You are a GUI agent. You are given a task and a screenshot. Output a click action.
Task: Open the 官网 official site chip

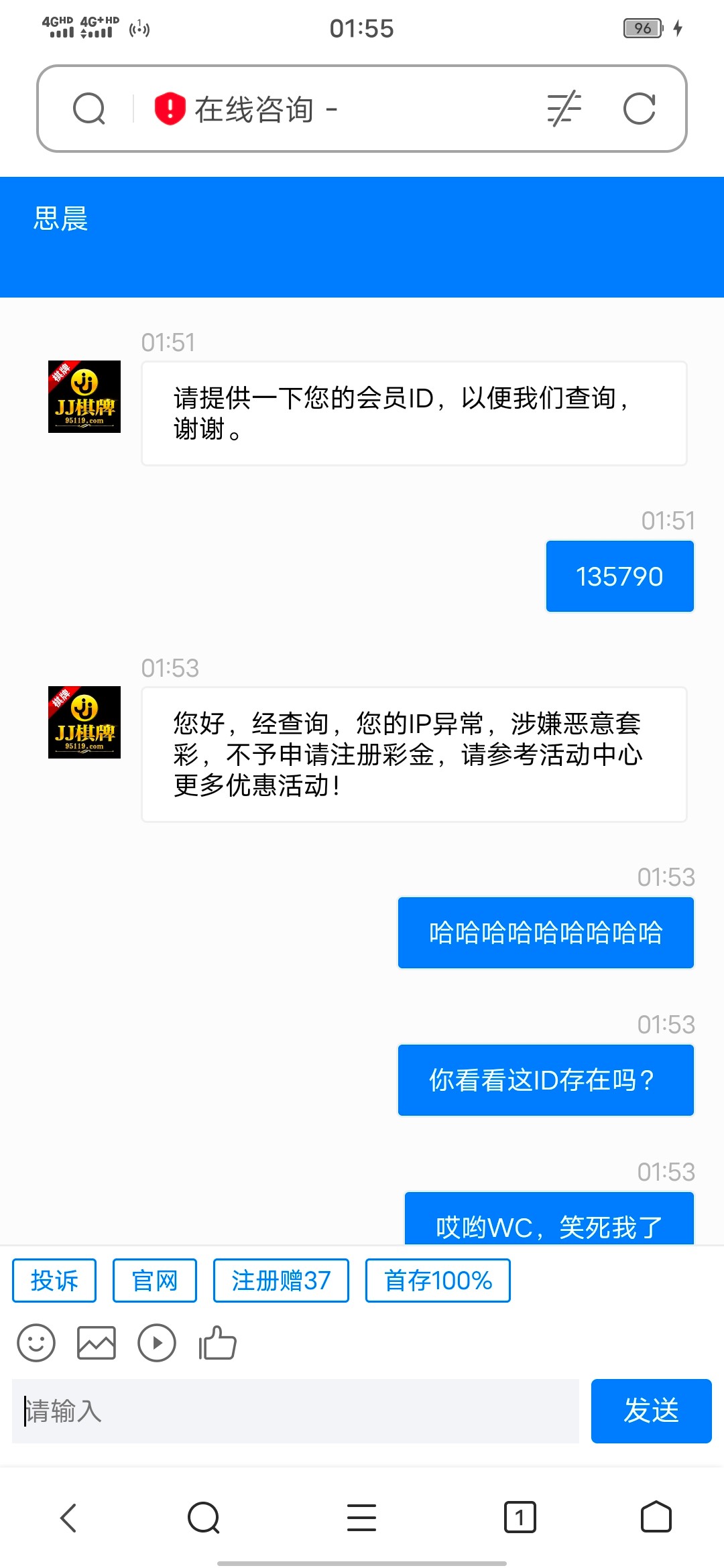[154, 1281]
